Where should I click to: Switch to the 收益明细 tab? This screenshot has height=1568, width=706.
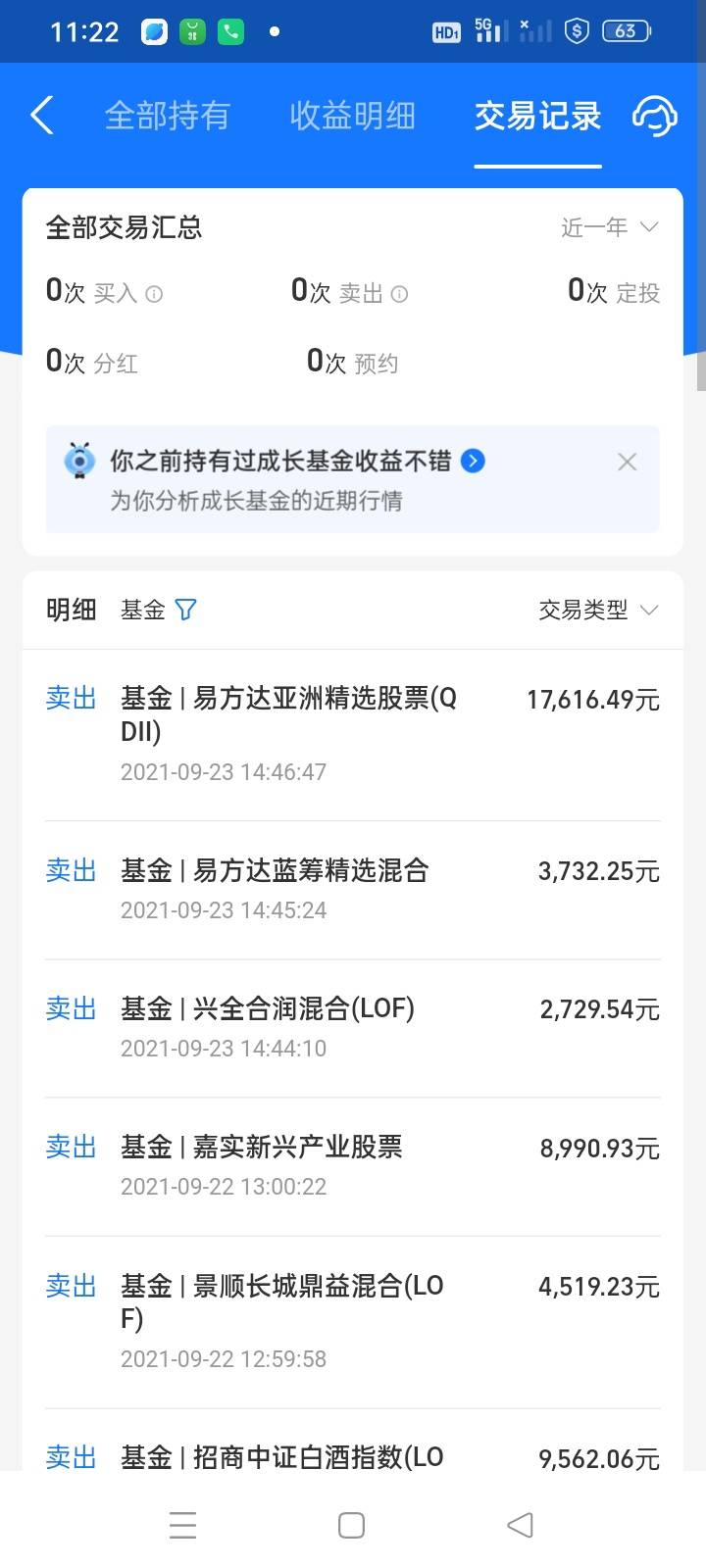tap(352, 116)
